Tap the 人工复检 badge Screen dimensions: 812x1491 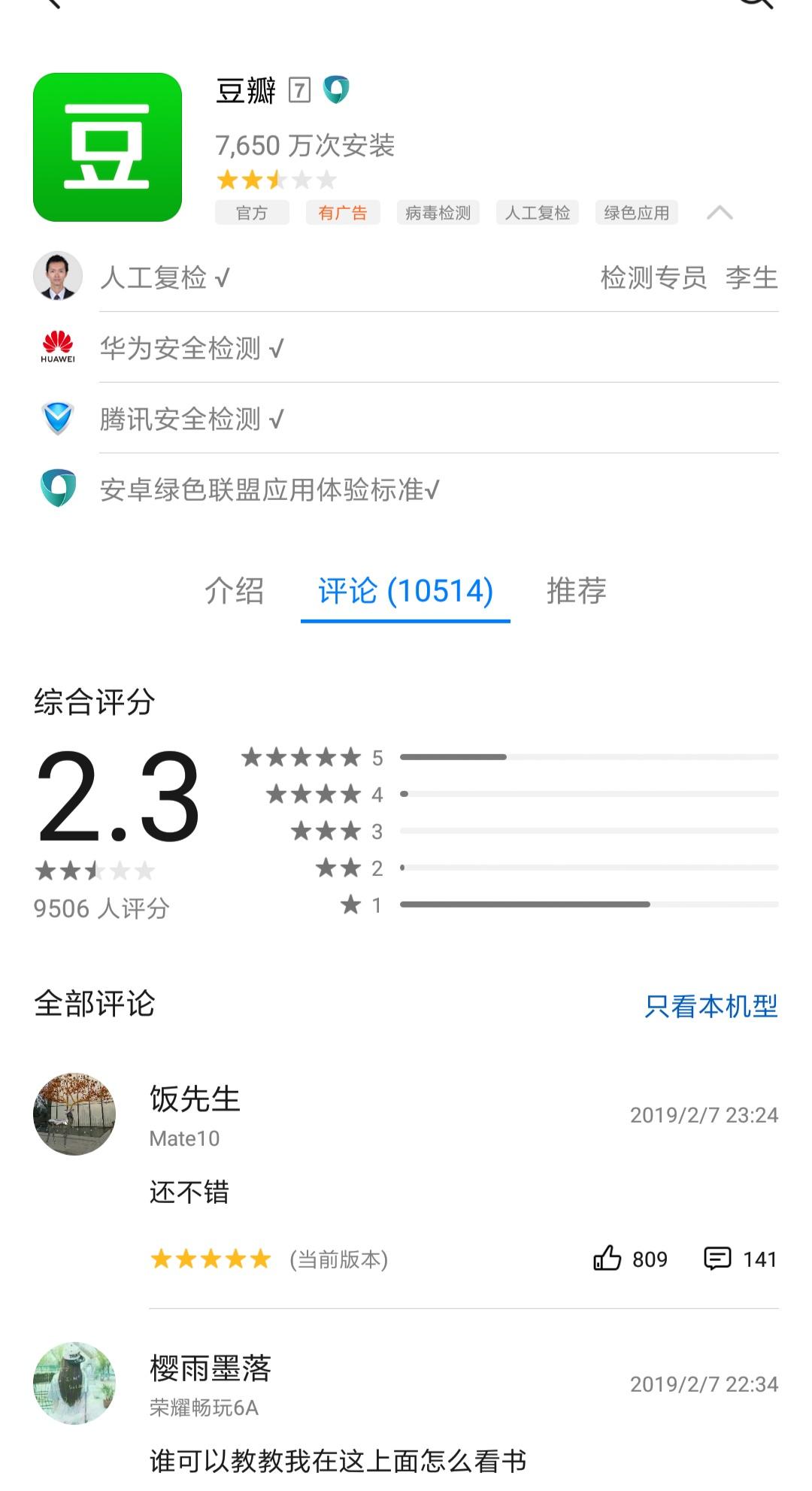click(x=537, y=213)
